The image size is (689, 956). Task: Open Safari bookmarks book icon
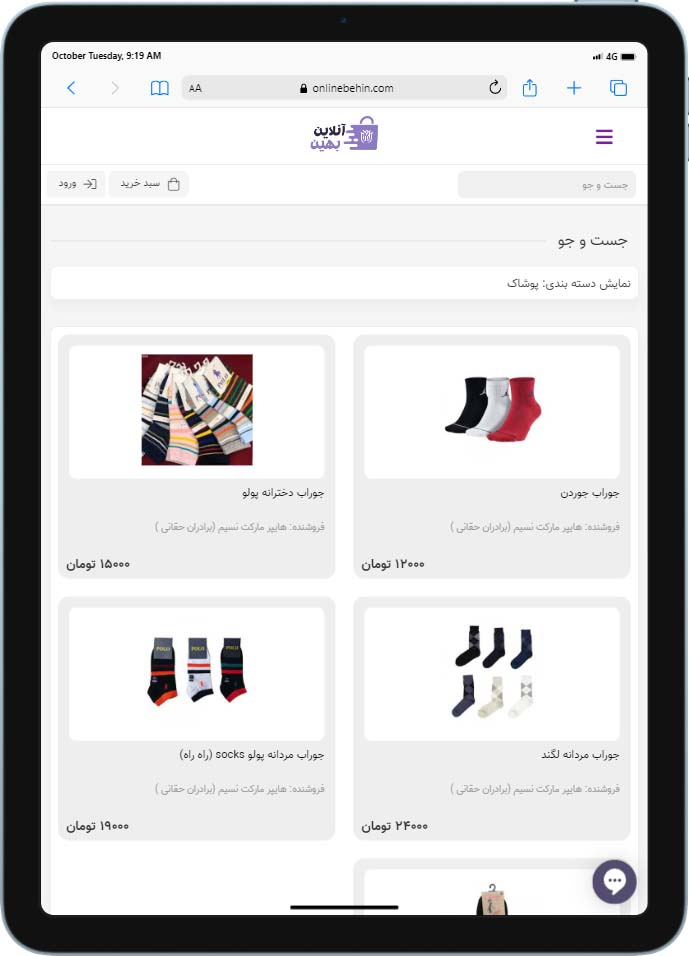(x=159, y=88)
